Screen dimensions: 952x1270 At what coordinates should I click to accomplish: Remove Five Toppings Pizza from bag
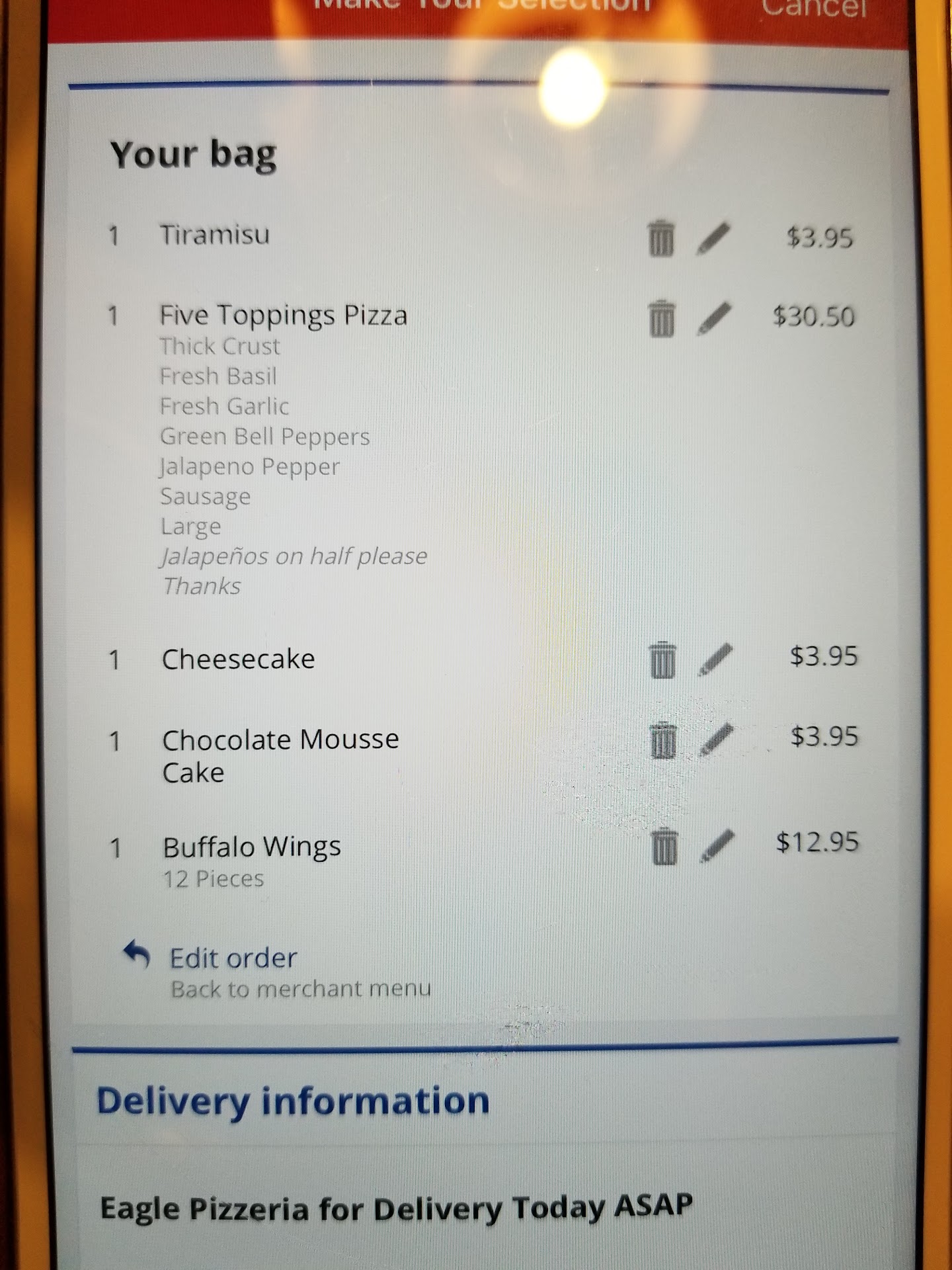point(661,318)
